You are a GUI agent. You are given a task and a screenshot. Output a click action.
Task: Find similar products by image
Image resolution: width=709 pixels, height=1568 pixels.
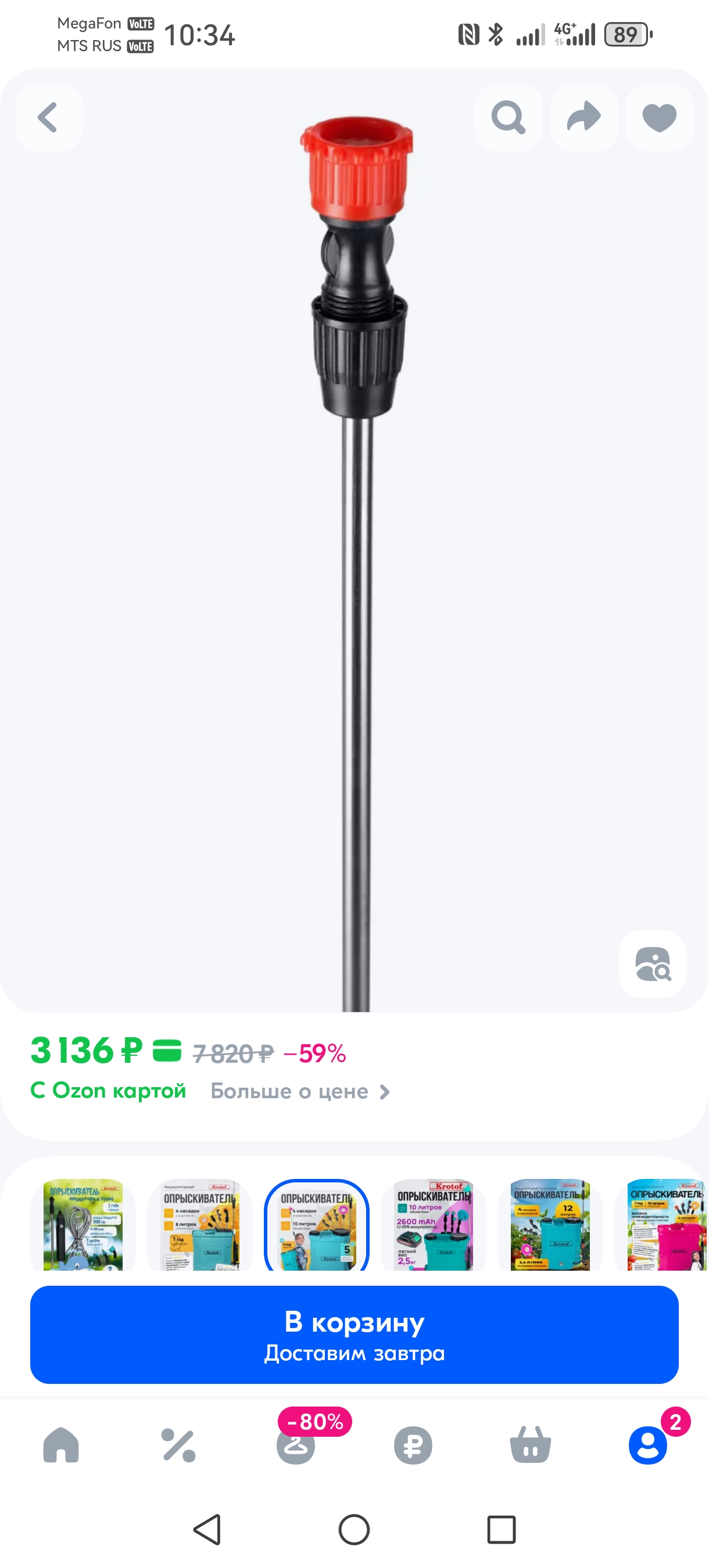pos(653,963)
